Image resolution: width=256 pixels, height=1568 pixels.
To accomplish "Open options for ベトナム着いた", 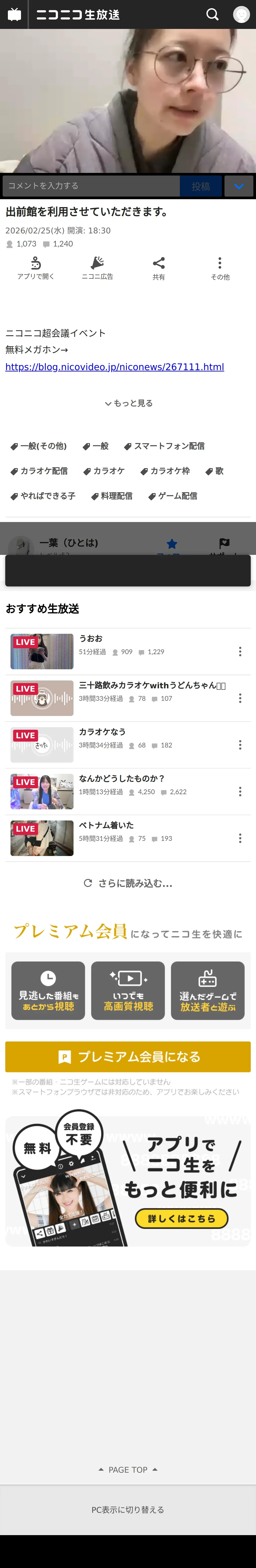I will pos(240,838).
